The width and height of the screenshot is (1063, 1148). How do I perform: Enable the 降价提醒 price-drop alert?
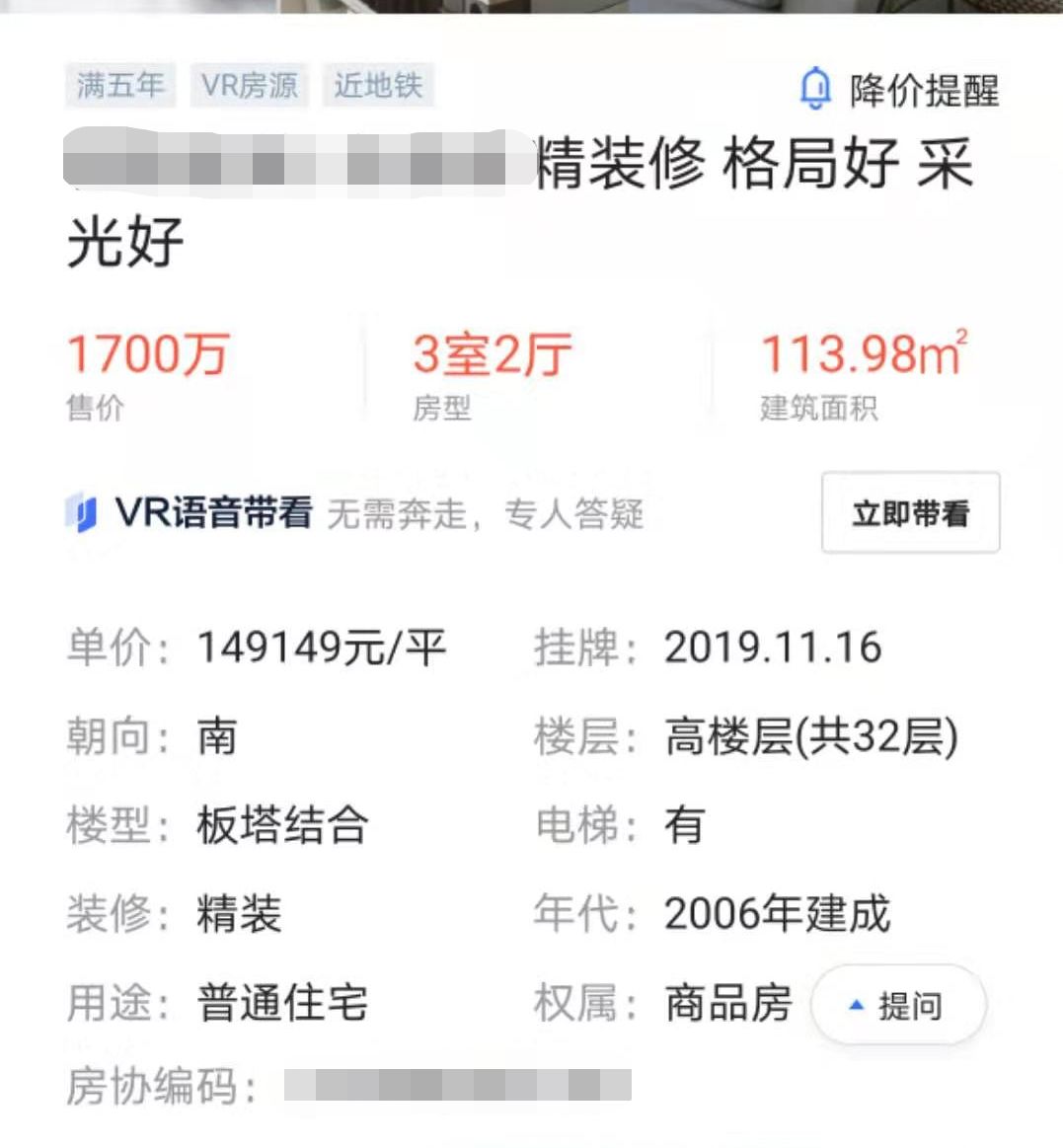(x=898, y=91)
